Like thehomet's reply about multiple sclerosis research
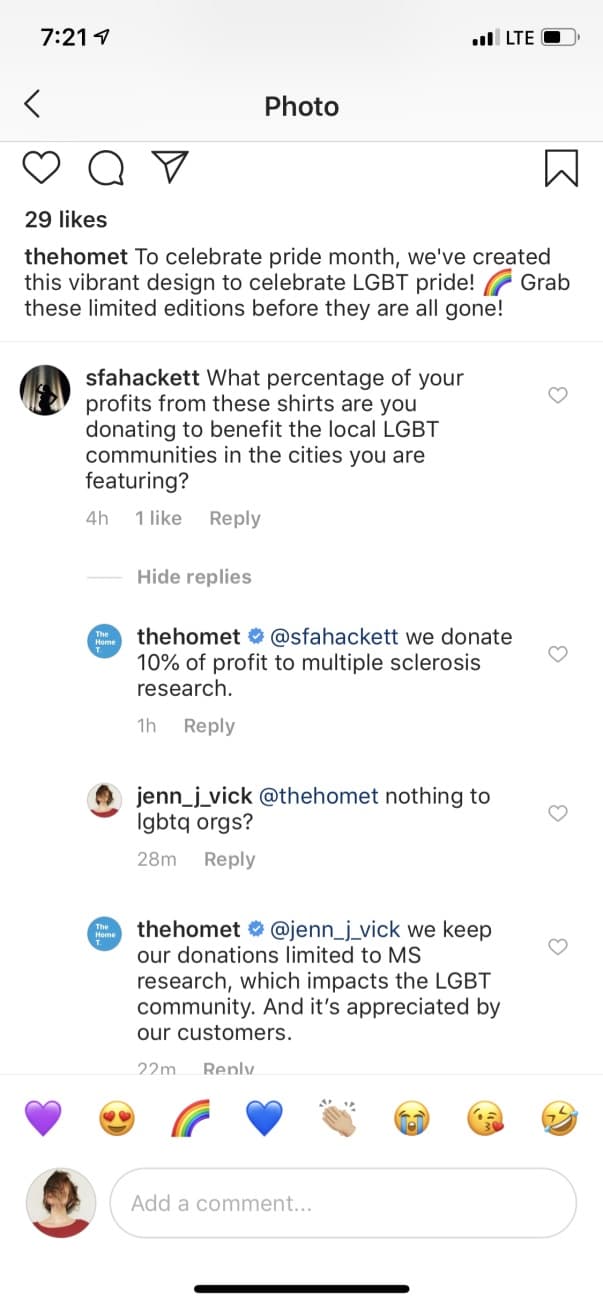The image size is (603, 1304). coord(559,654)
